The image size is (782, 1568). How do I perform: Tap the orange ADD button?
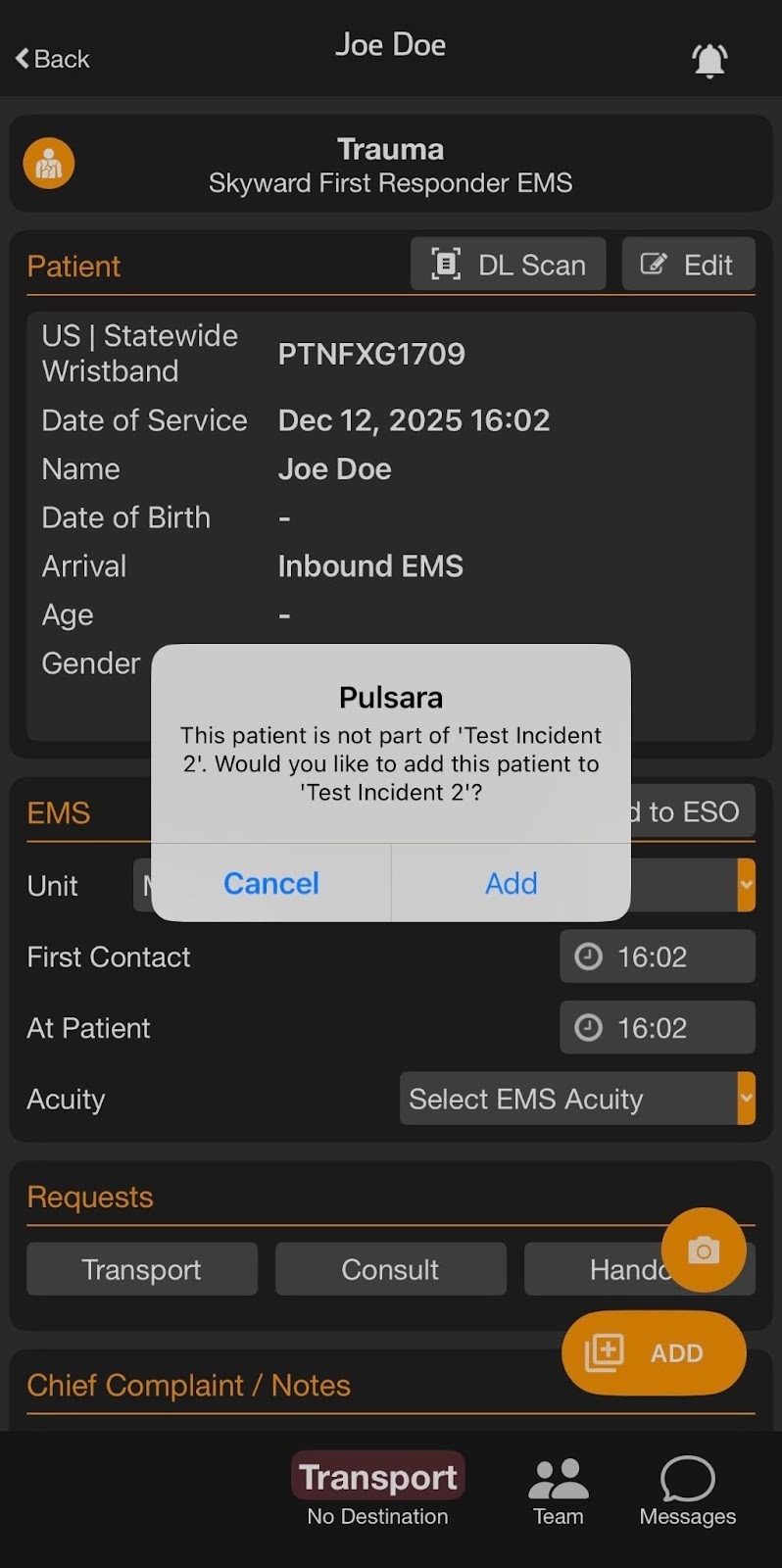click(x=654, y=1352)
